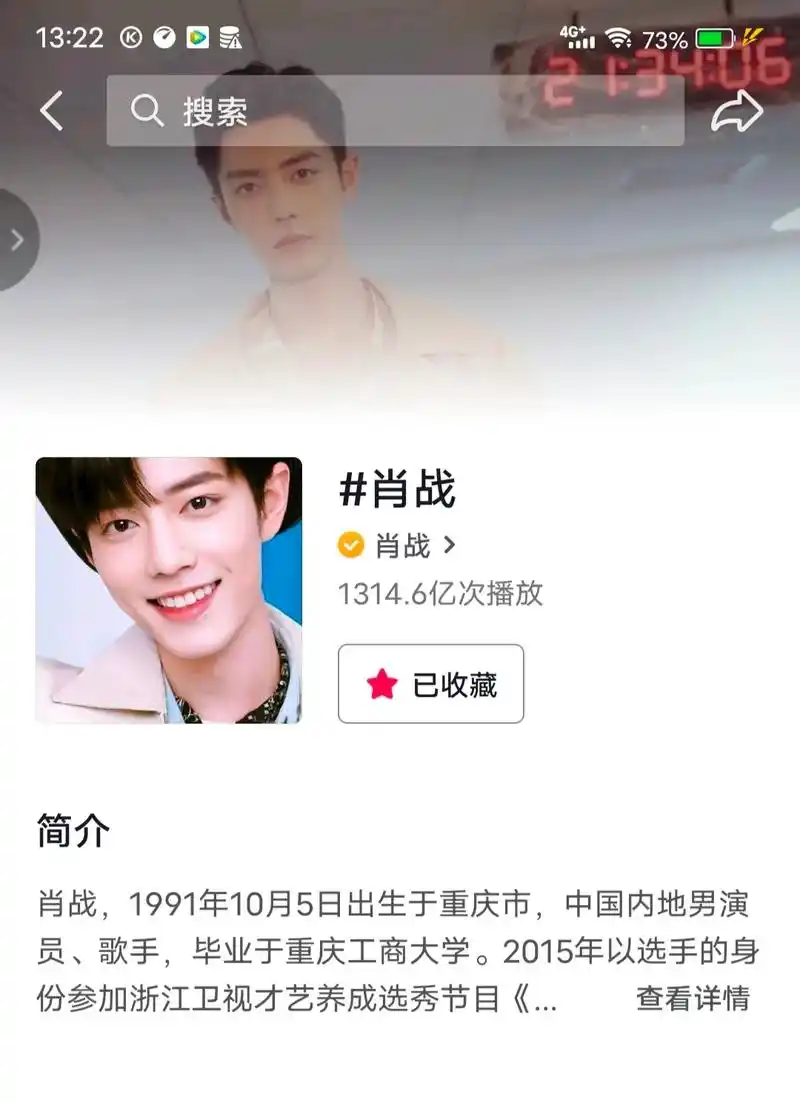The image size is (800, 1102).
Task: Tap the red star icon inside 已收藏 button
Action: 380,683
